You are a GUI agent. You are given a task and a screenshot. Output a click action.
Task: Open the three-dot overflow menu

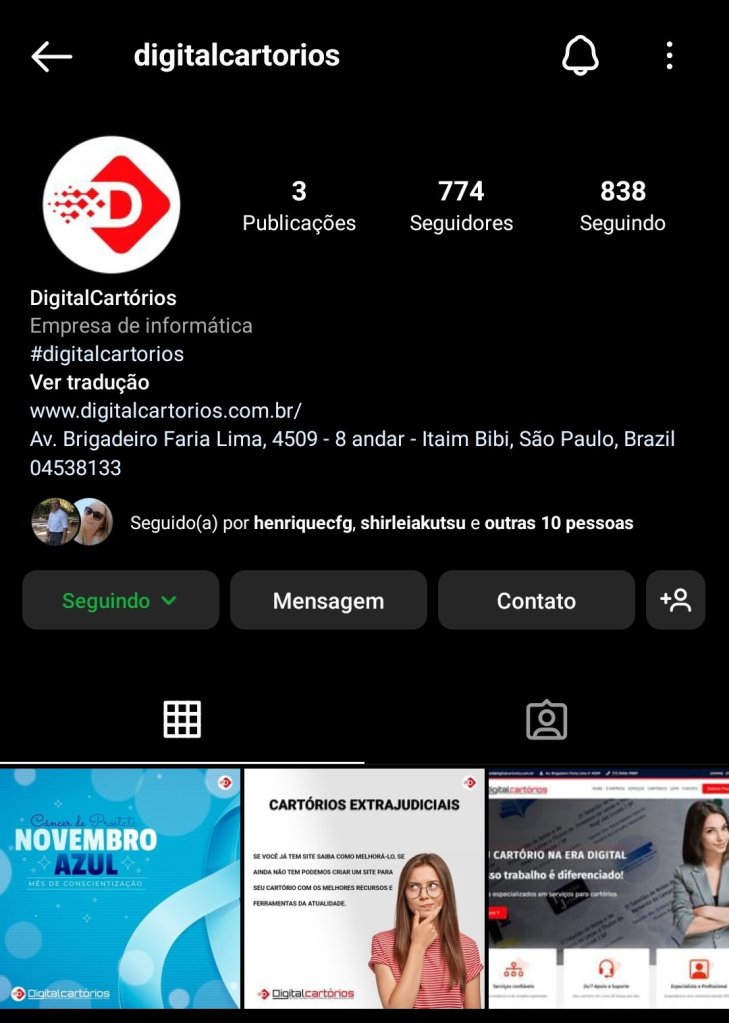pyautogui.click(x=669, y=56)
